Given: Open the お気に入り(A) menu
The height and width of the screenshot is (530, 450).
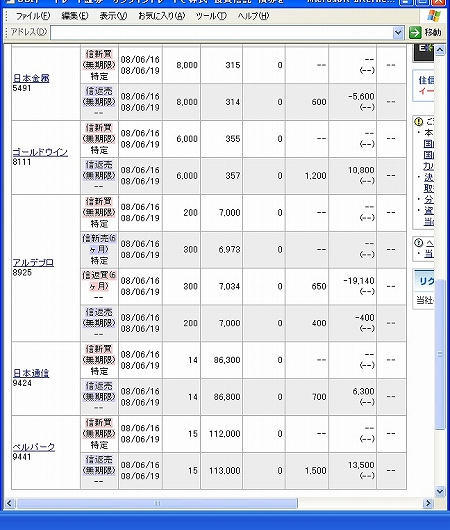Looking at the screenshot, I should tap(162, 16).
